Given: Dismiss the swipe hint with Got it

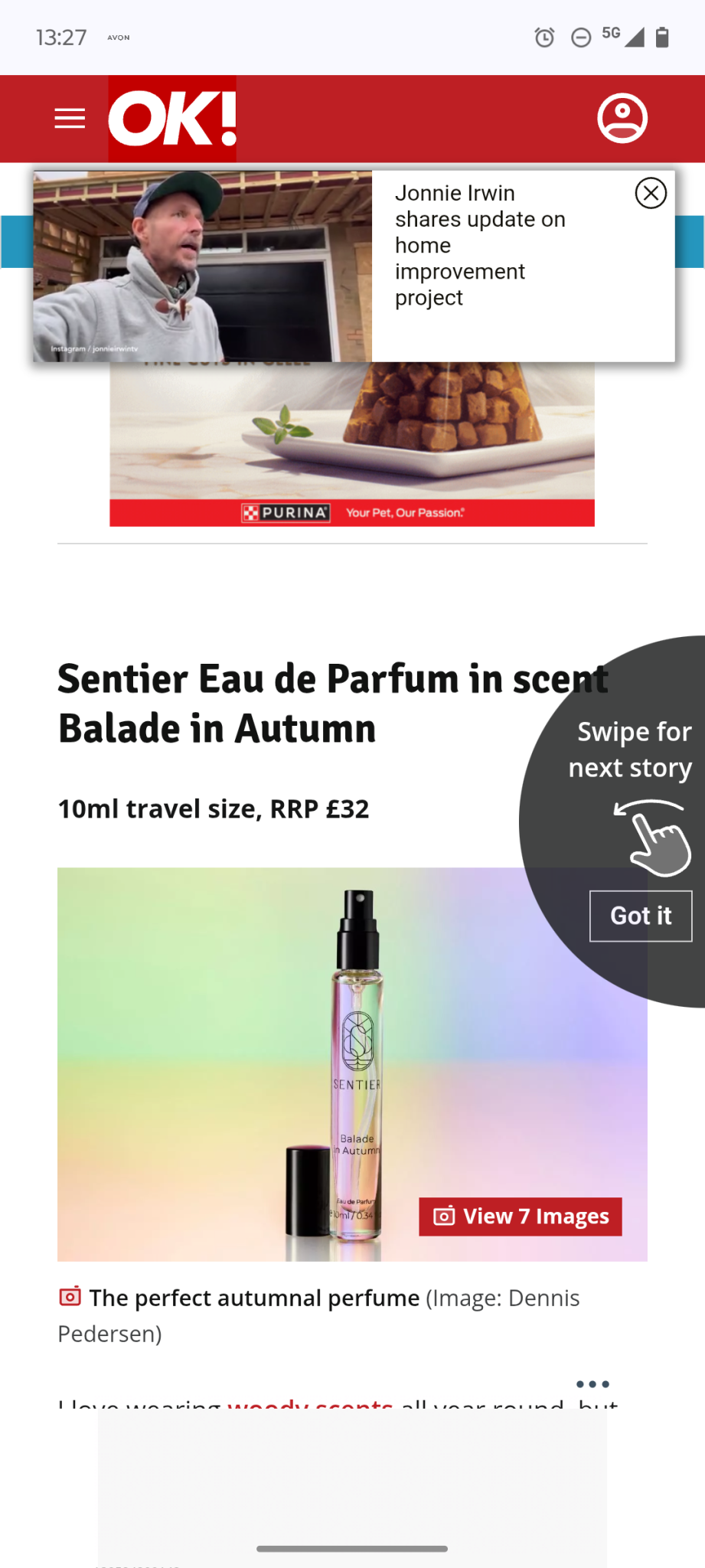Looking at the screenshot, I should click(640, 916).
